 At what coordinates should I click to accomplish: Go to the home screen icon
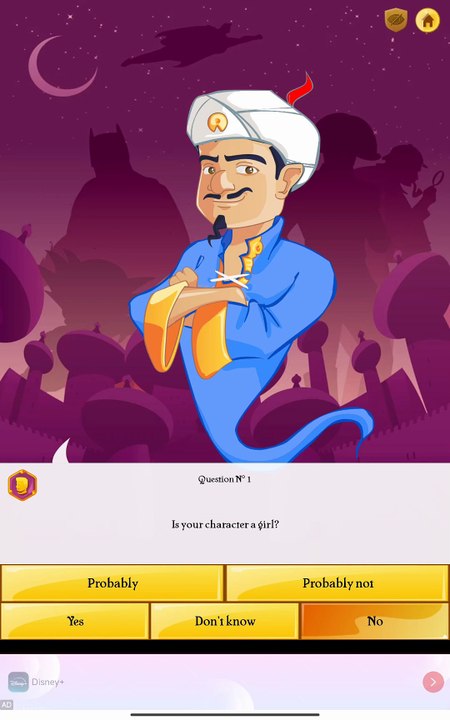click(428, 21)
